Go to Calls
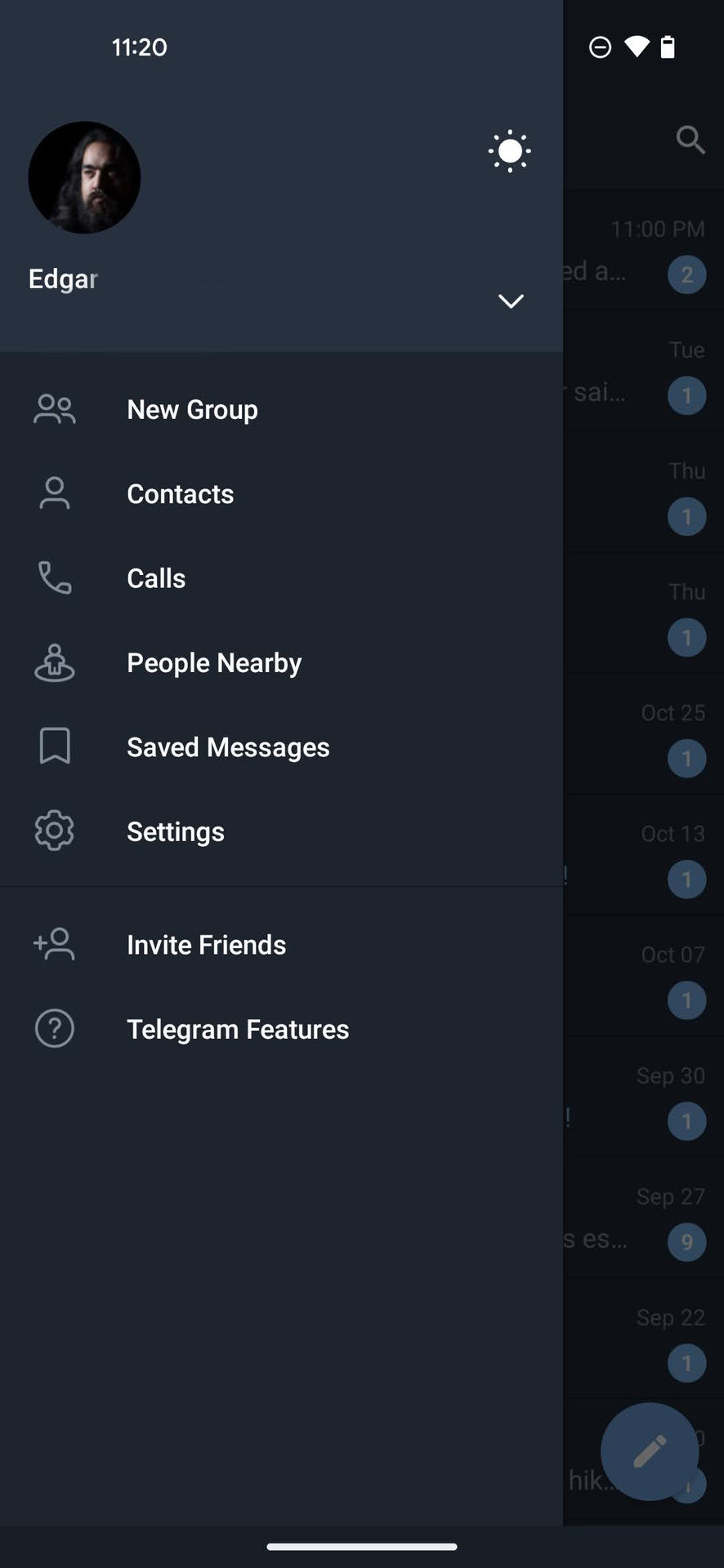The height and width of the screenshot is (1568, 724). [156, 578]
